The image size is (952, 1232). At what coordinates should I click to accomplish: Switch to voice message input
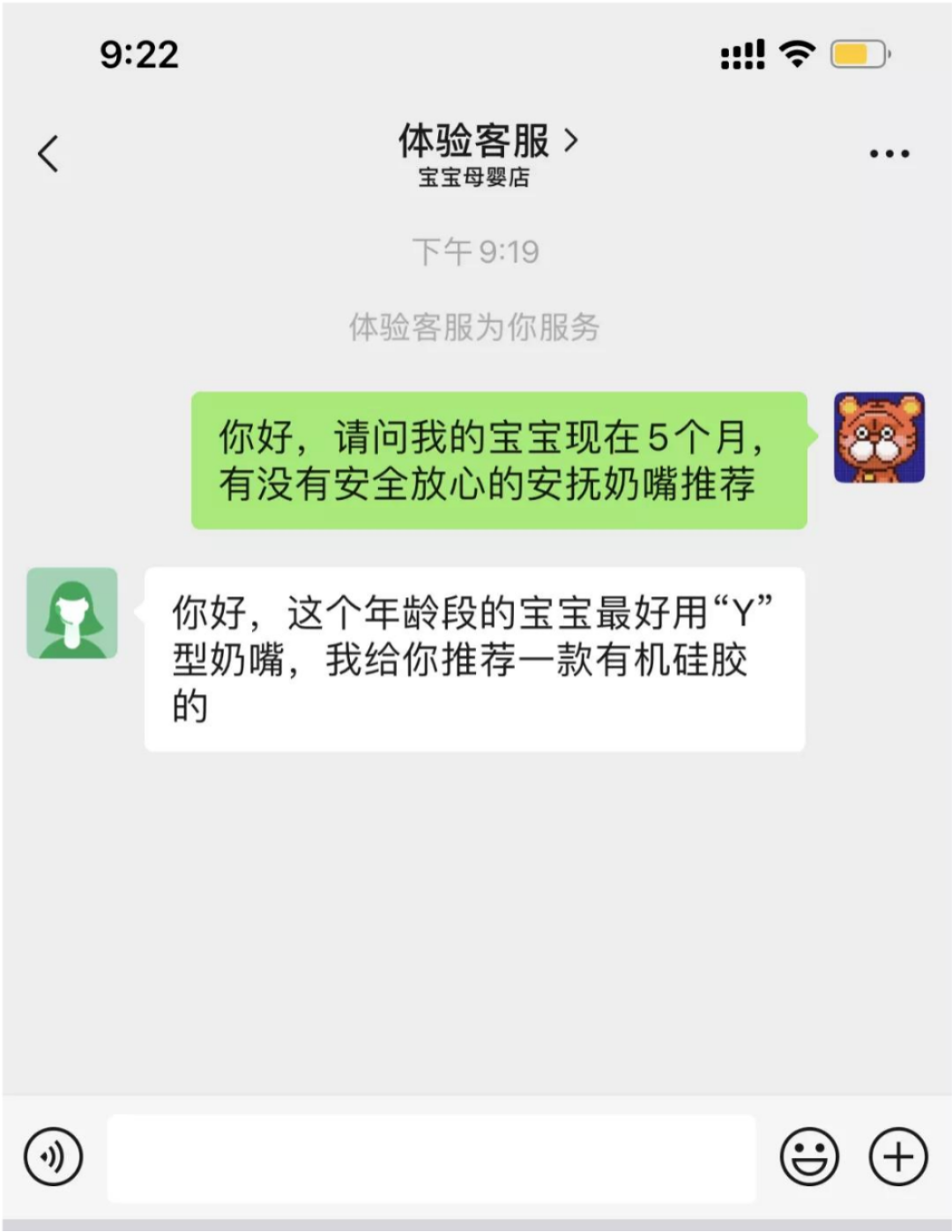(54, 1156)
